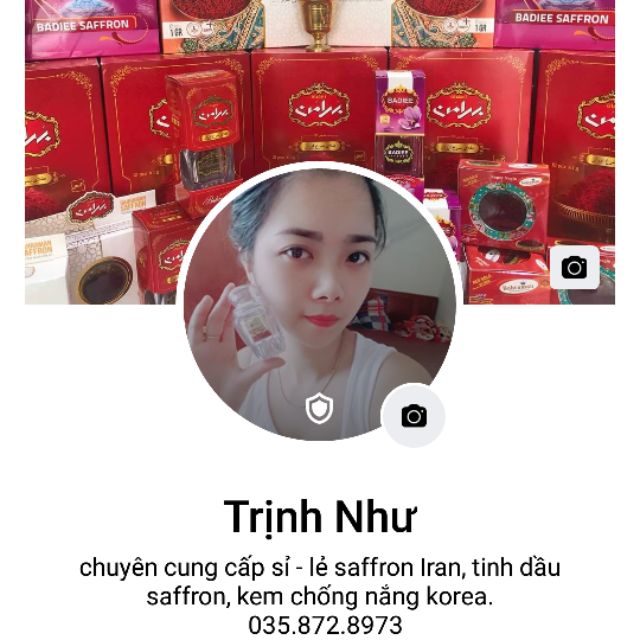Tap the cover photo camera icon
Viewport: 640px width, 640px height.
(574, 267)
